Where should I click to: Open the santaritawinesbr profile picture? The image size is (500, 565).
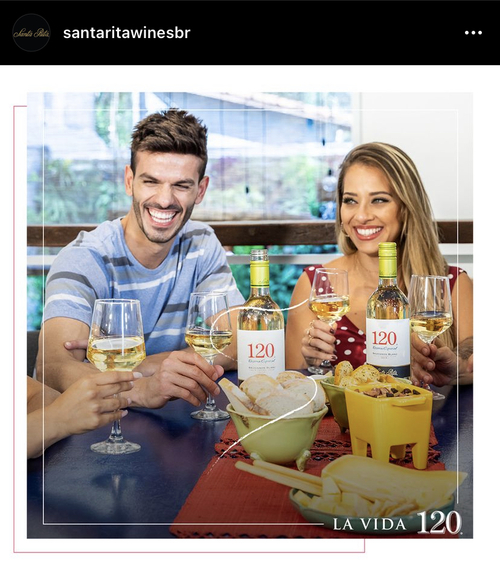coord(31,33)
